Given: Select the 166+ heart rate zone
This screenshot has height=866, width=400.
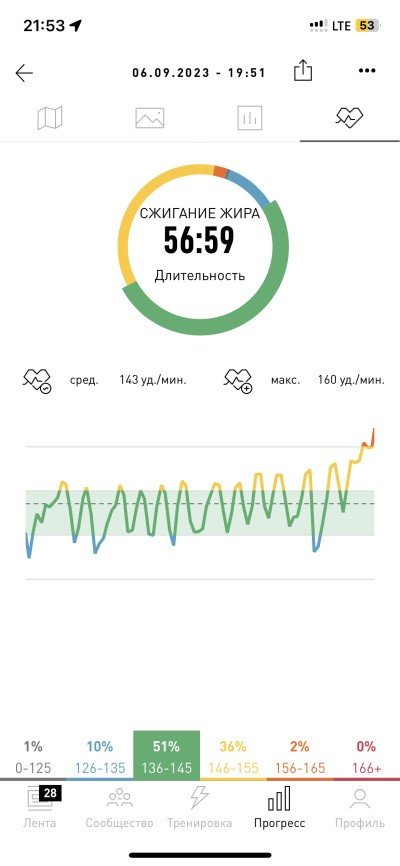Looking at the screenshot, I should pyautogui.click(x=366, y=757).
